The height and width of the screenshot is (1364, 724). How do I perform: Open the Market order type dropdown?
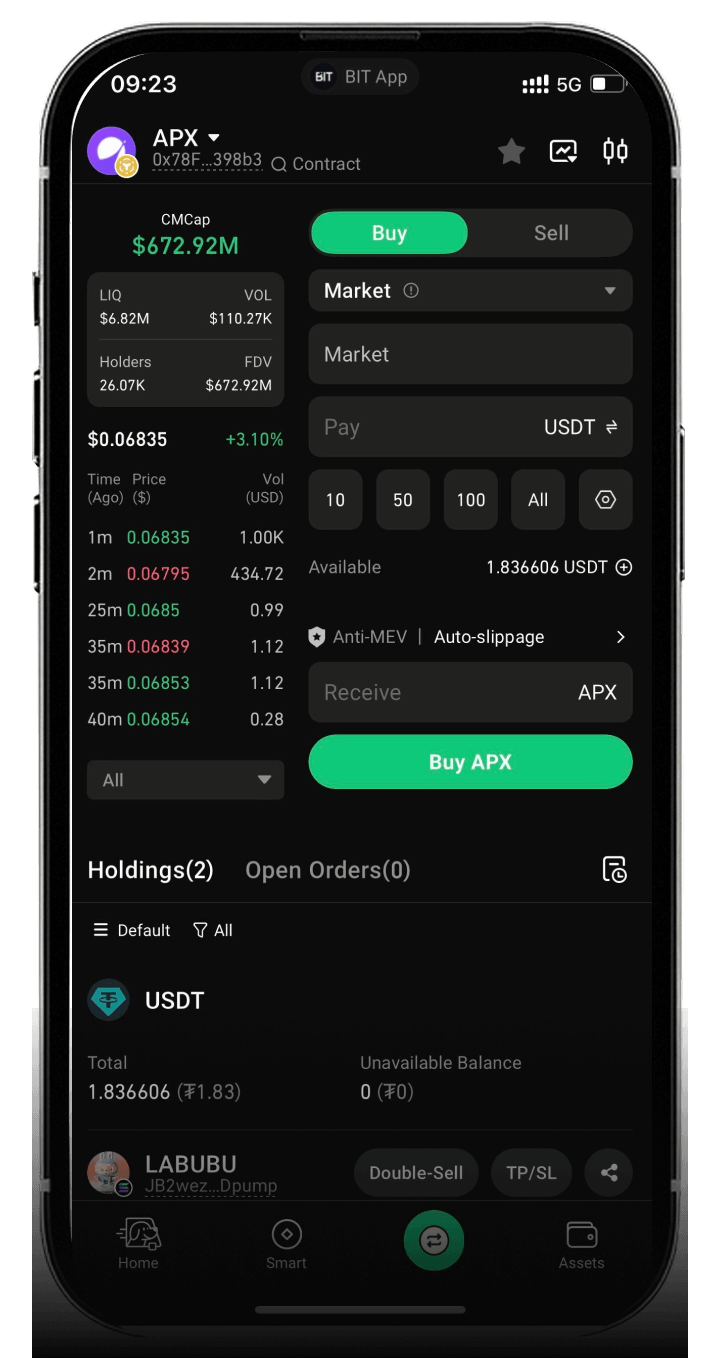[470, 291]
